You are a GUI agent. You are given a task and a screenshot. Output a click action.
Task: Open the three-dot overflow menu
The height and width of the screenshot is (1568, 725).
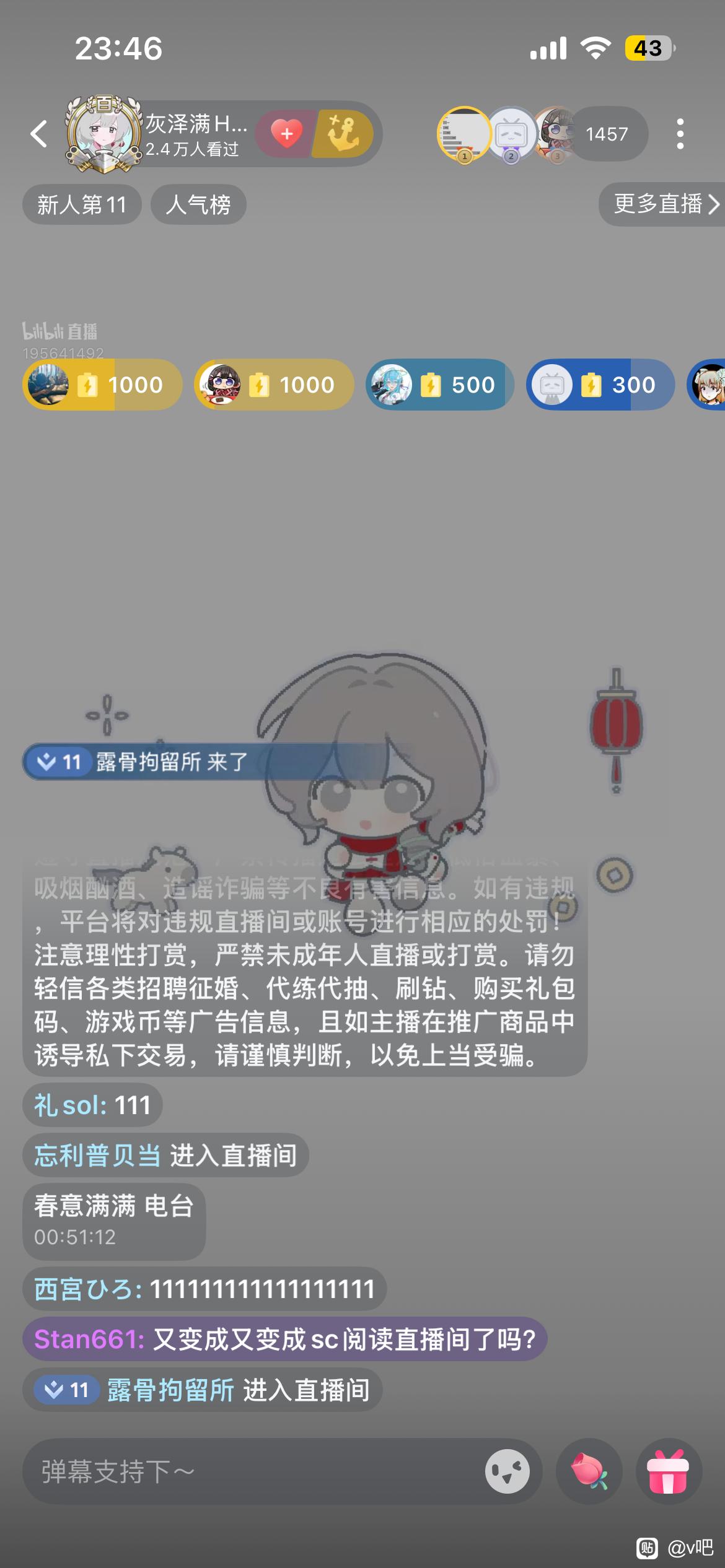pos(680,134)
